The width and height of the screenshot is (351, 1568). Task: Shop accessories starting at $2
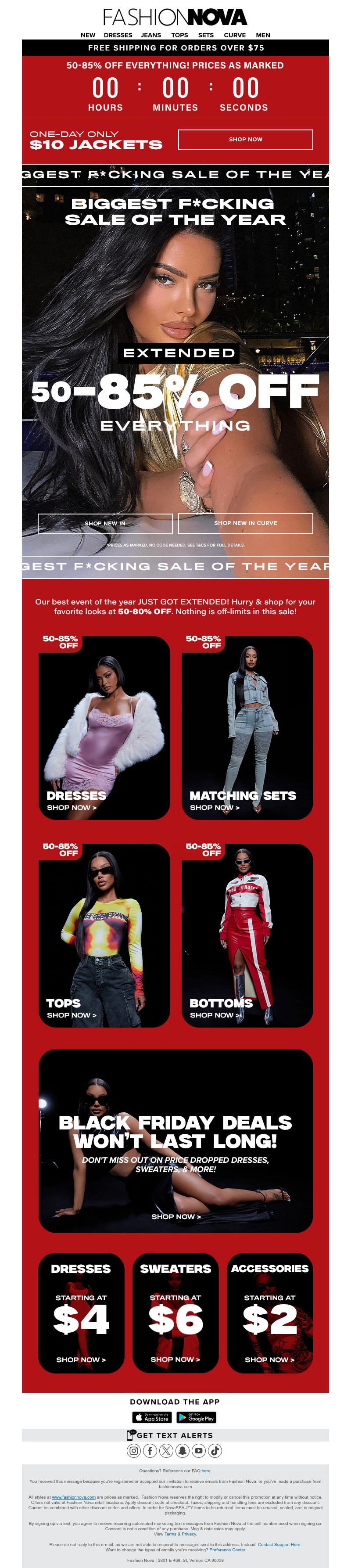(x=269, y=1313)
